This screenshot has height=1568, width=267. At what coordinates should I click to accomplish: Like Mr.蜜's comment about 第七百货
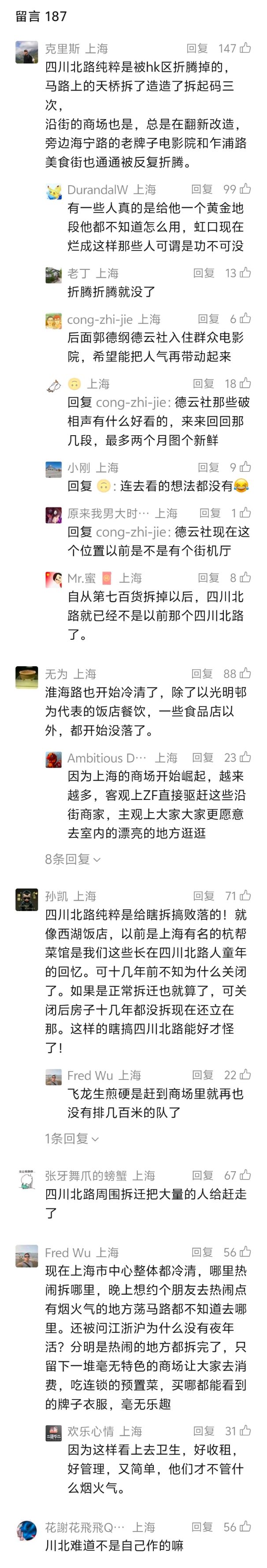coord(246,578)
